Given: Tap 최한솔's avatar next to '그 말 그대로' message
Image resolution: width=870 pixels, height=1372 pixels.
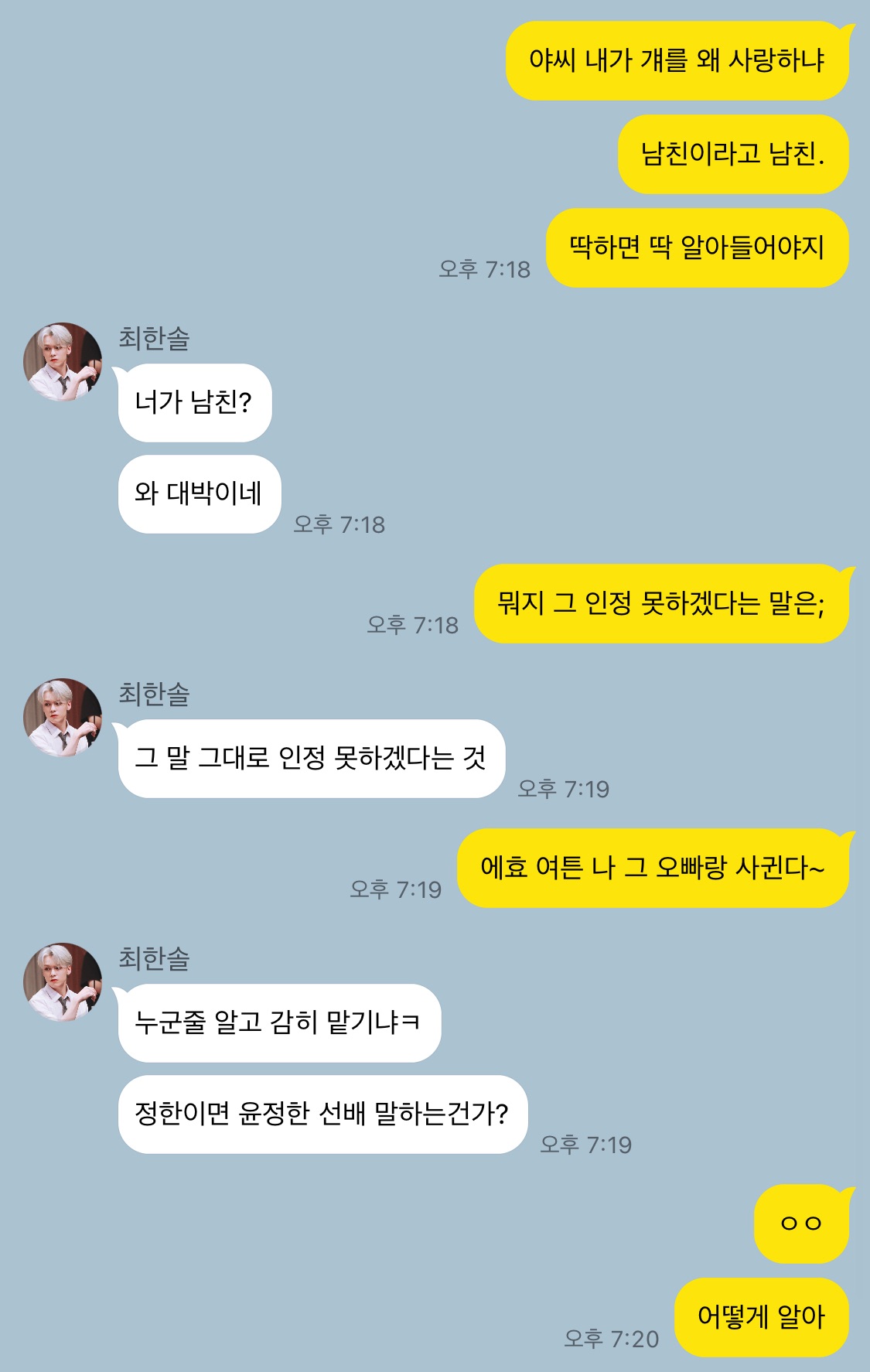Looking at the screenshot, I should click(x=63, y=718).
